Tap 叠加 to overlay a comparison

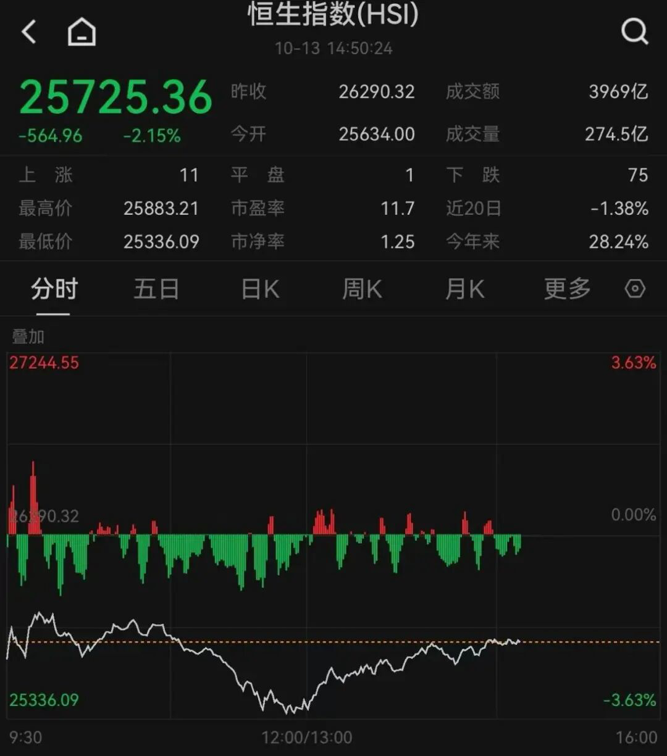pos(28,337)
